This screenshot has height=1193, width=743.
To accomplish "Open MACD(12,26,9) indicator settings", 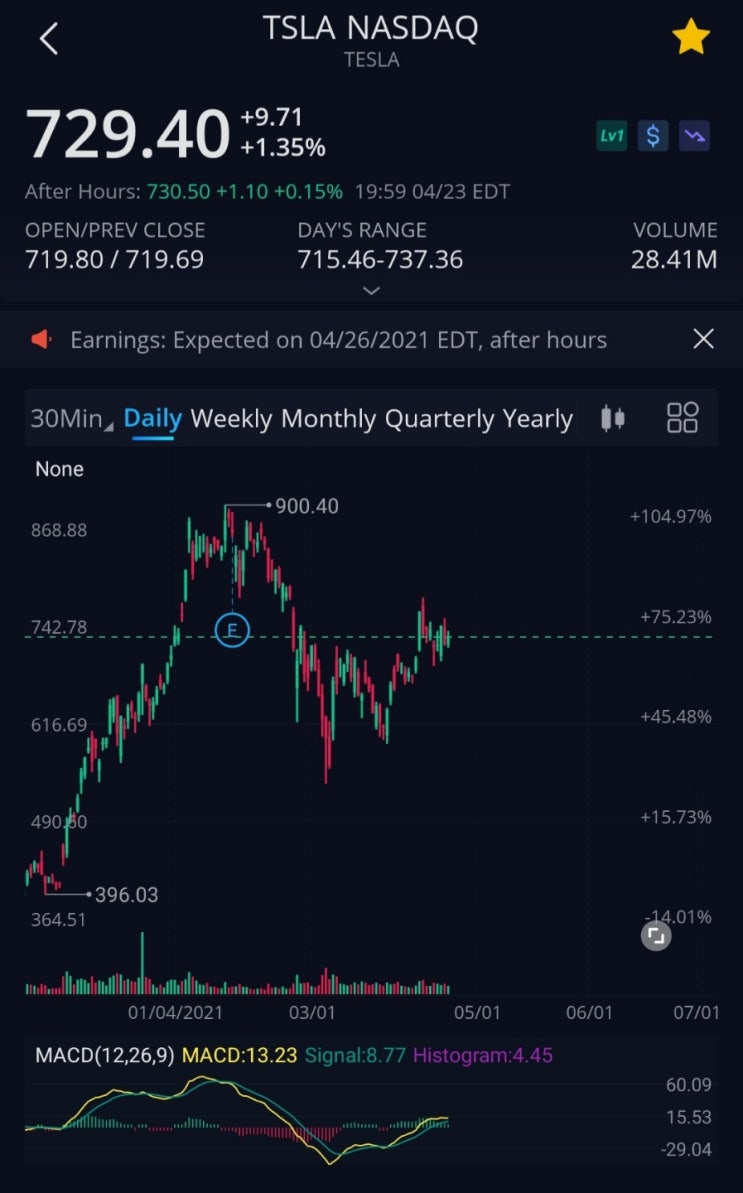I will point(105,1055).
